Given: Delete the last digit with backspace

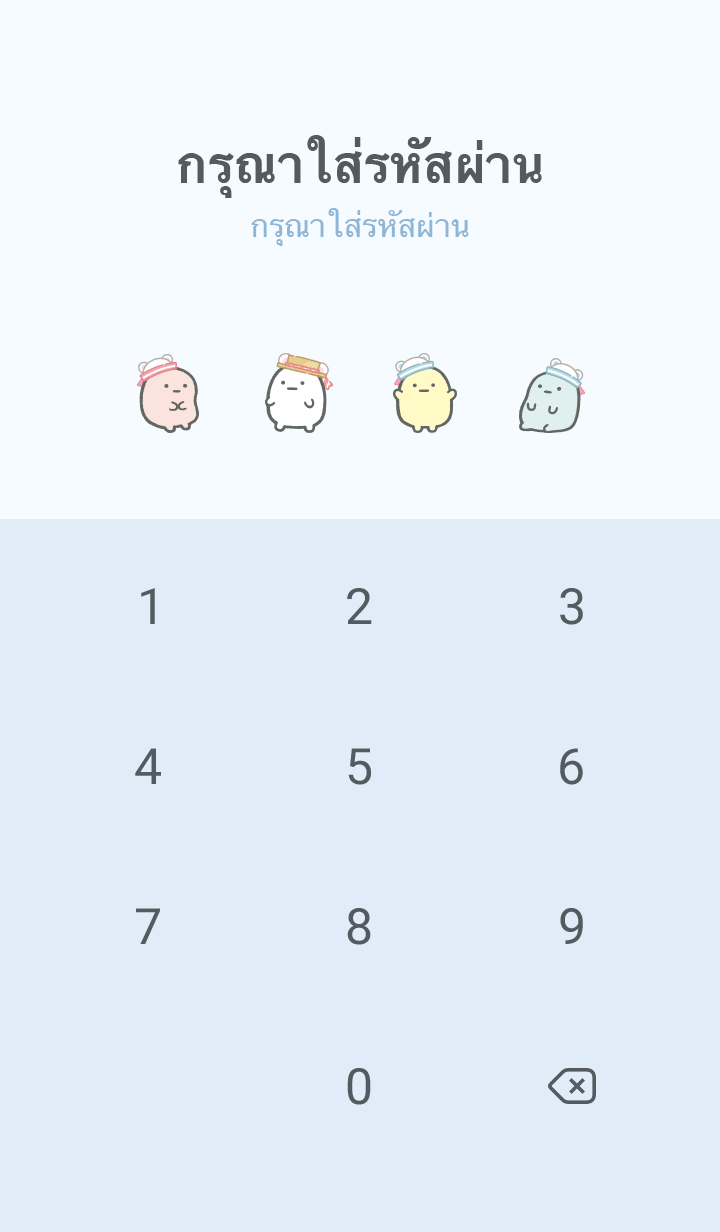Looking at the screenshot, I should (572, 1086).
